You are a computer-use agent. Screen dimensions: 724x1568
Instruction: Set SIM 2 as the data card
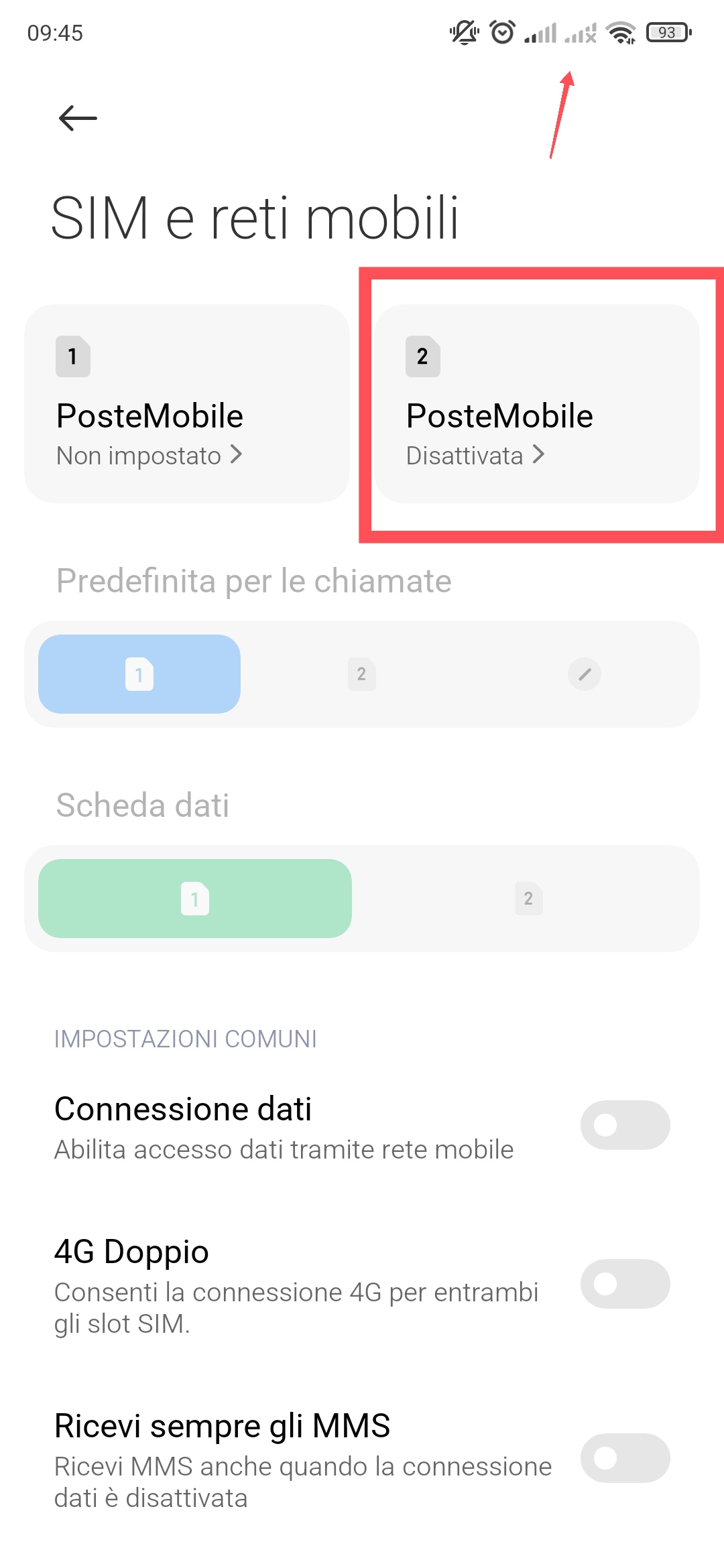(x=529, y=899)
